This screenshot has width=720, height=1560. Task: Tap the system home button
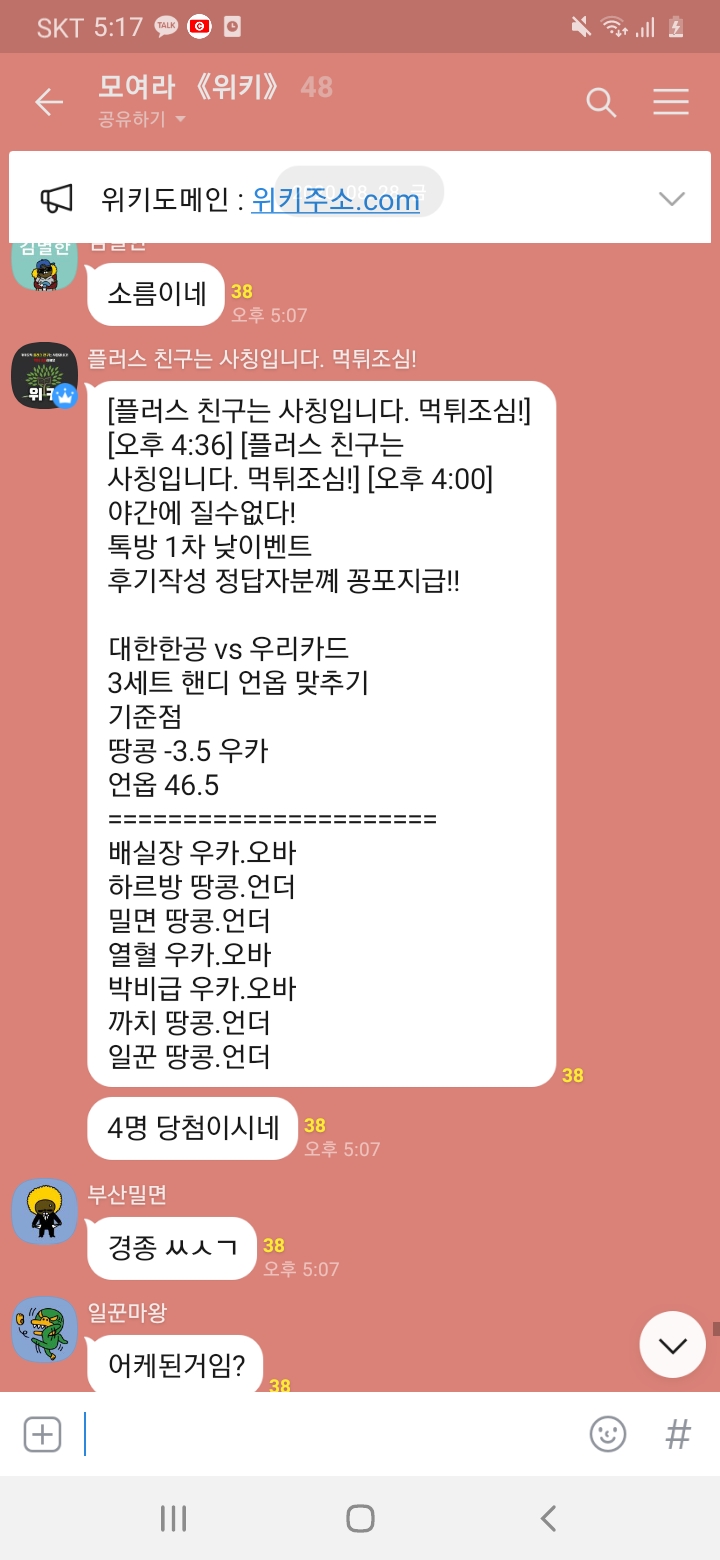tap(360, 1519)
